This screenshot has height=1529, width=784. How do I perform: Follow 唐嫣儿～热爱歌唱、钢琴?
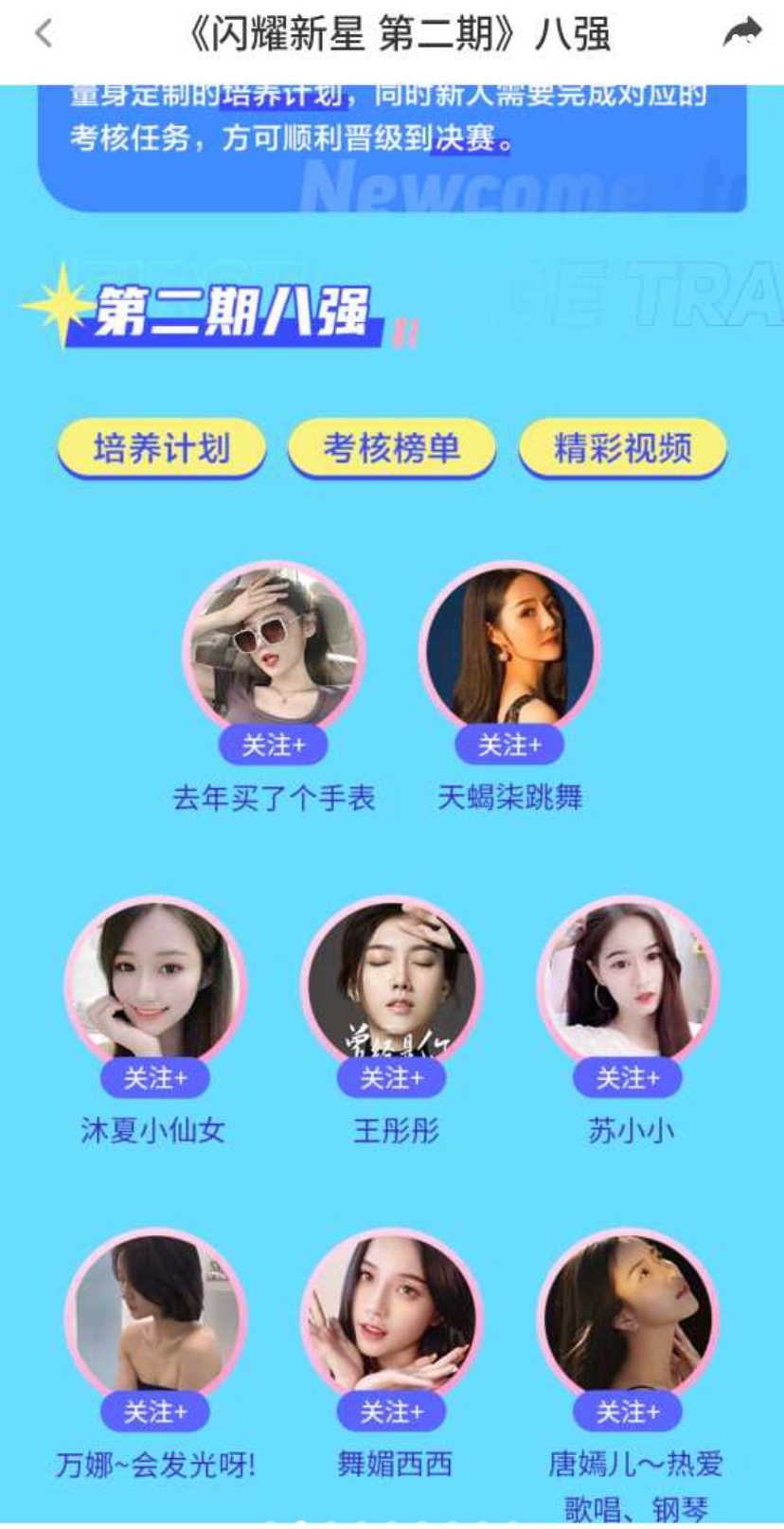(x=628, y=1412)
